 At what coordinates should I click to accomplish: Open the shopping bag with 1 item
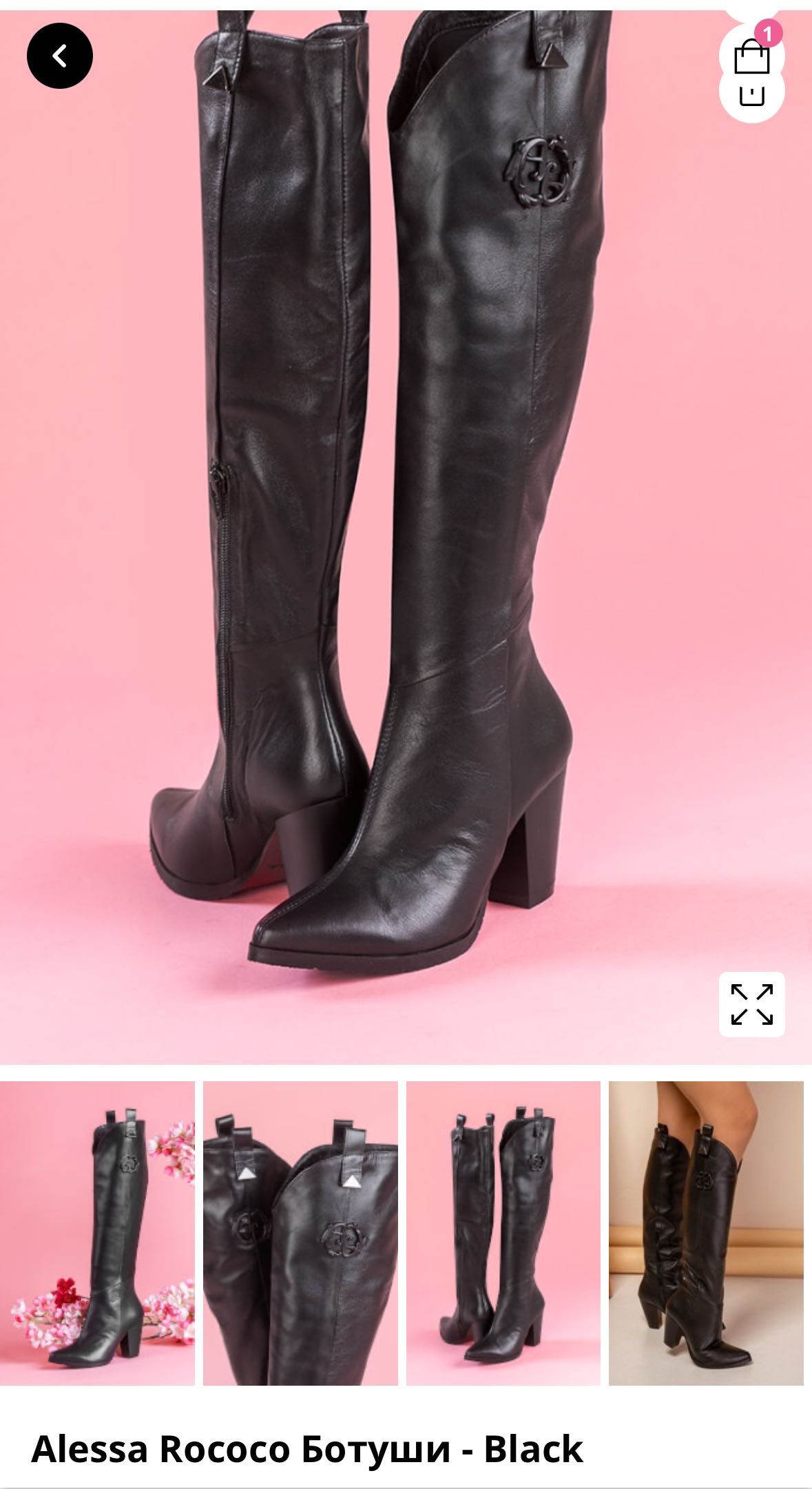point(751,56)
